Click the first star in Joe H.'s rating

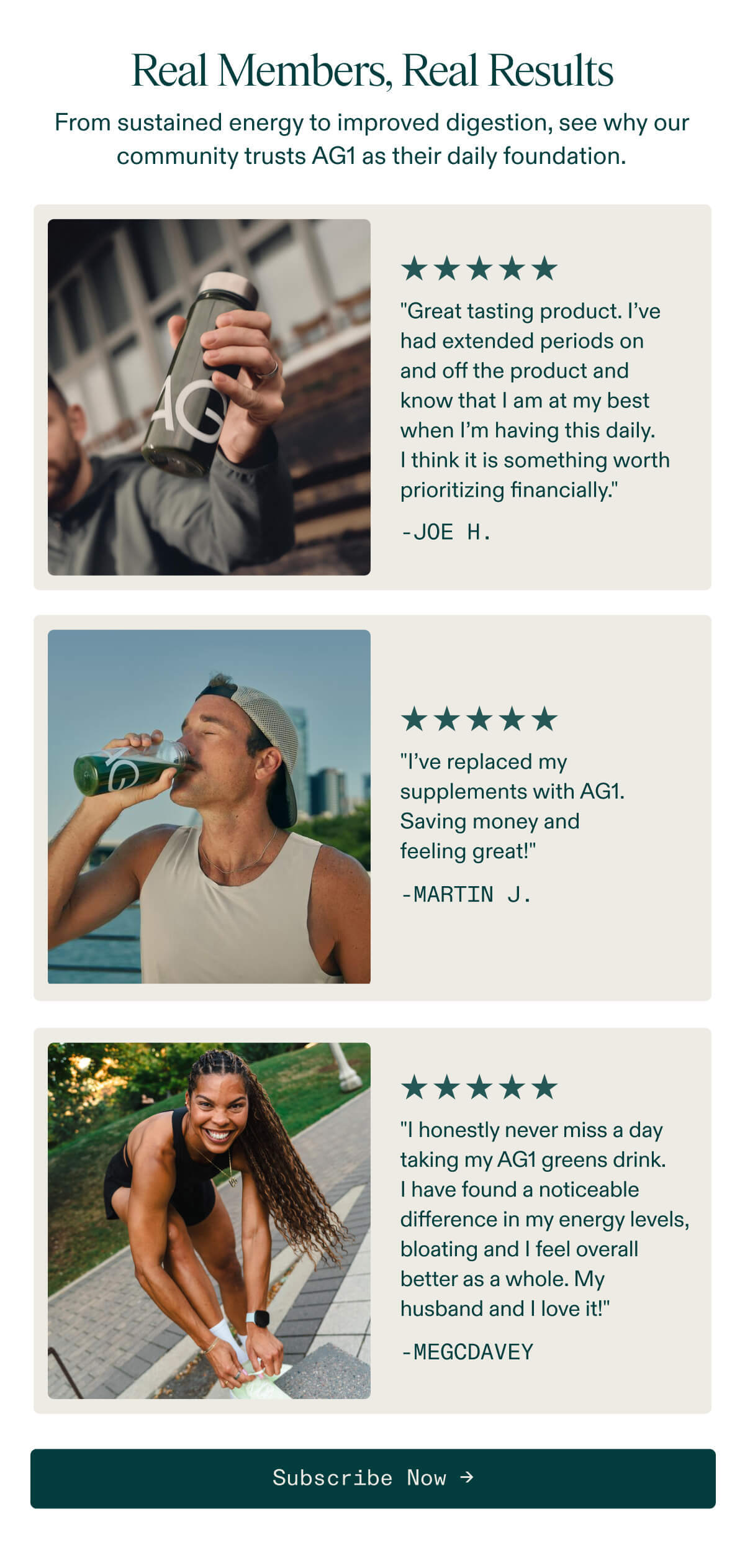(x=415, y=267)
